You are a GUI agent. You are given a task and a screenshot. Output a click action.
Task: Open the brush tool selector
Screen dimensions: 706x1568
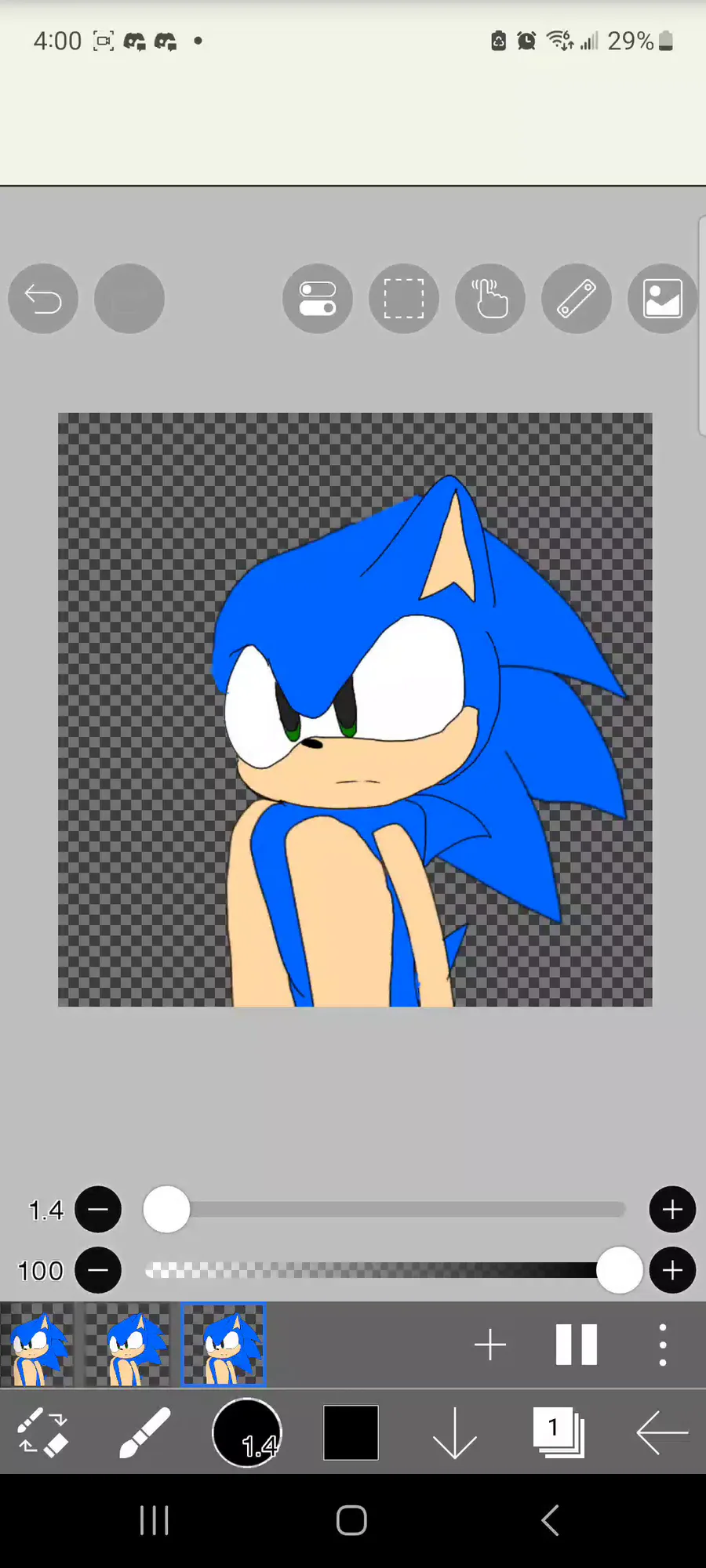pyautogui.click(x=145, y=1433)
